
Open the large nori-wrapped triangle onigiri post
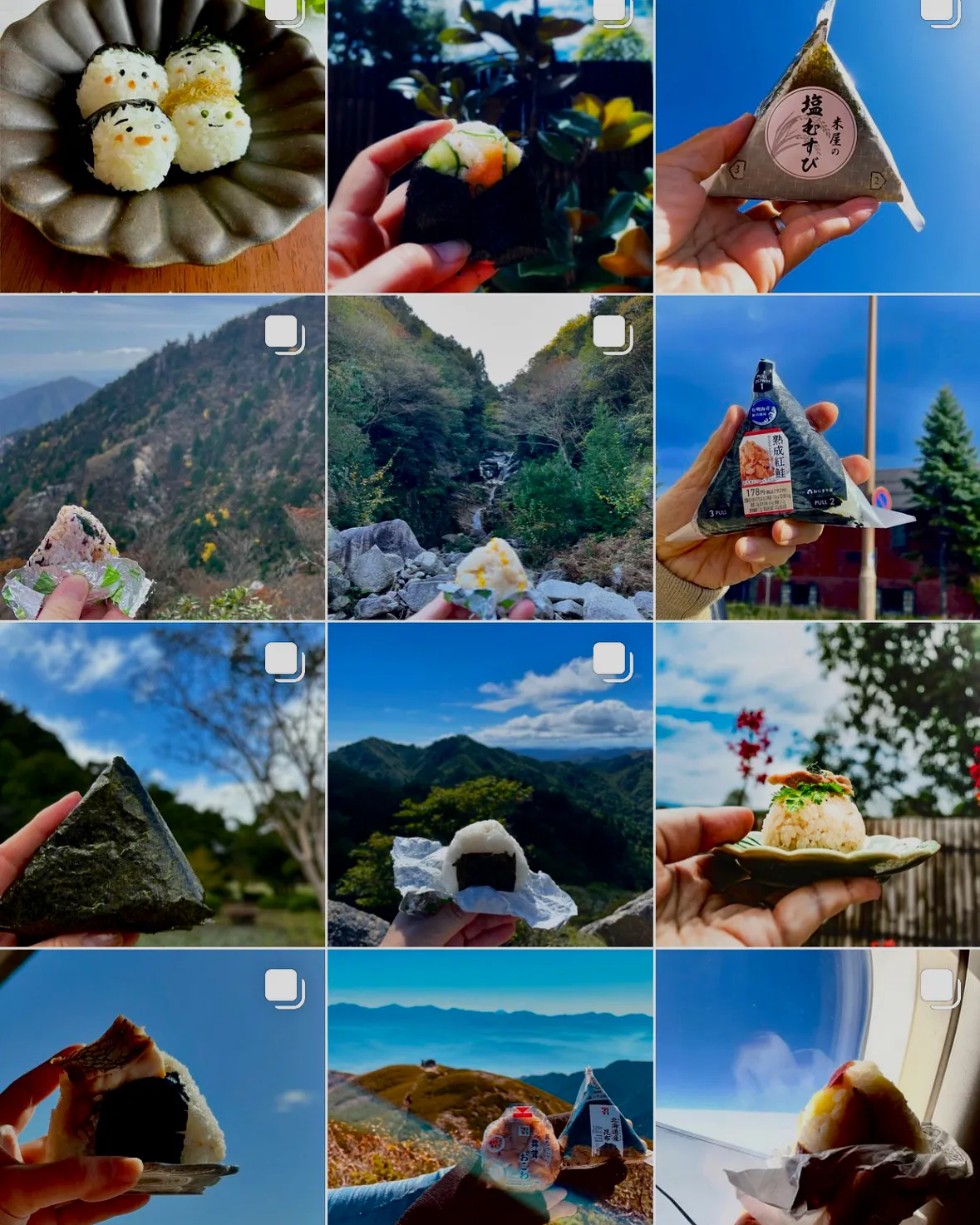tap(162, 784)
